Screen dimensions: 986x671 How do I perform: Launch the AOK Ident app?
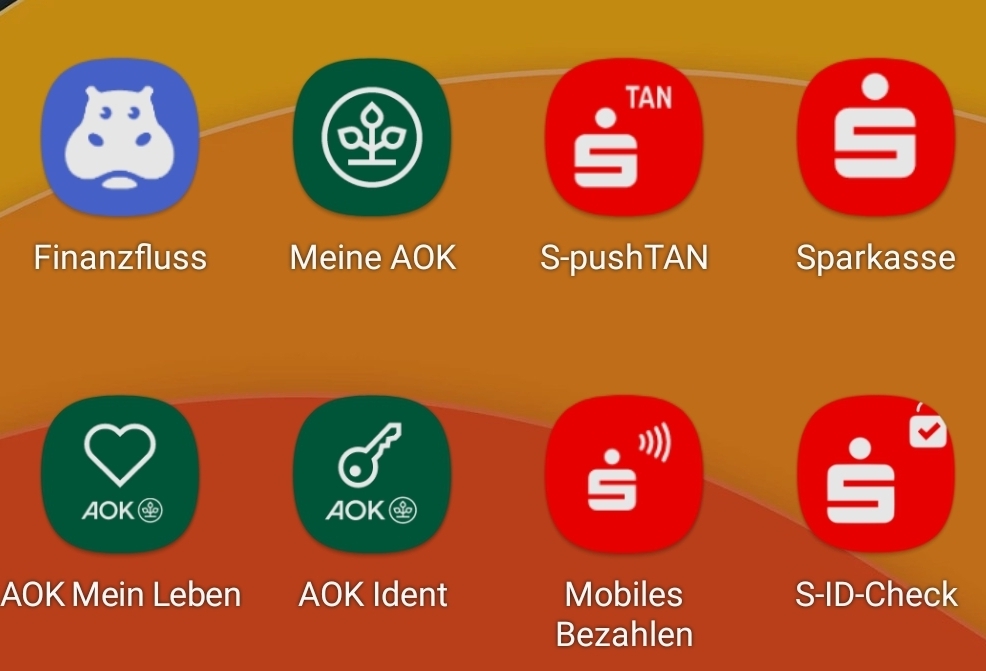coord(372,474)
